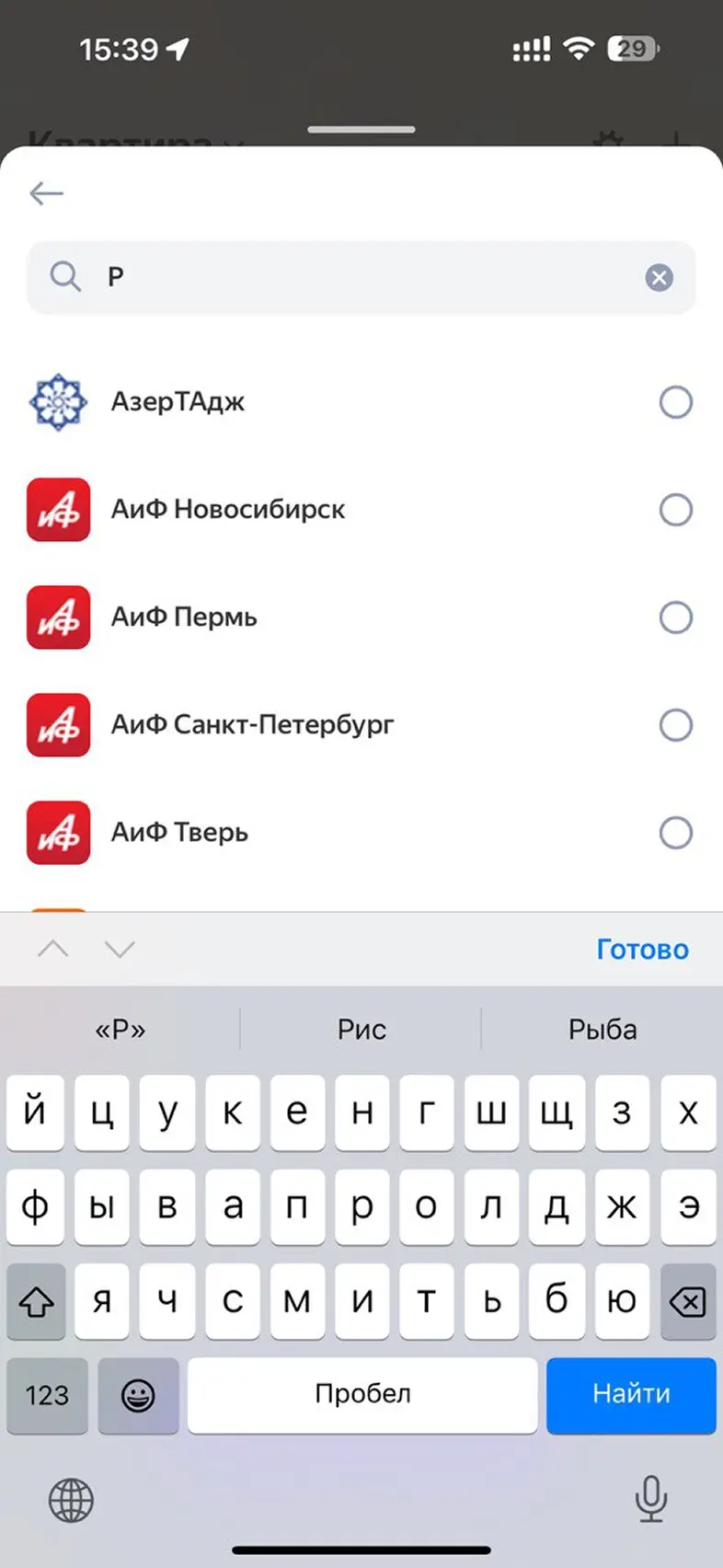
Task: Pick АиФ Санкт-Петербург
Action: tap(675, 725)
